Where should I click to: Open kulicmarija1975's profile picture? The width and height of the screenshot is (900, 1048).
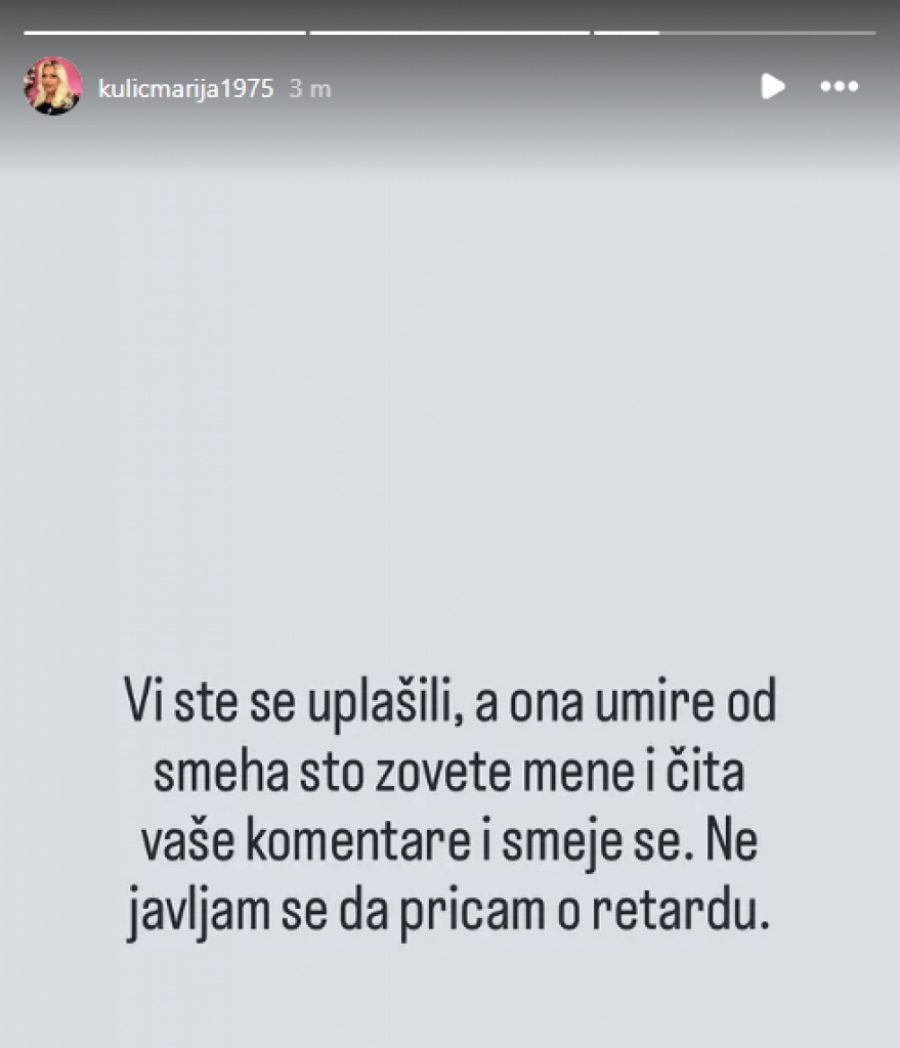coord(52,86)
